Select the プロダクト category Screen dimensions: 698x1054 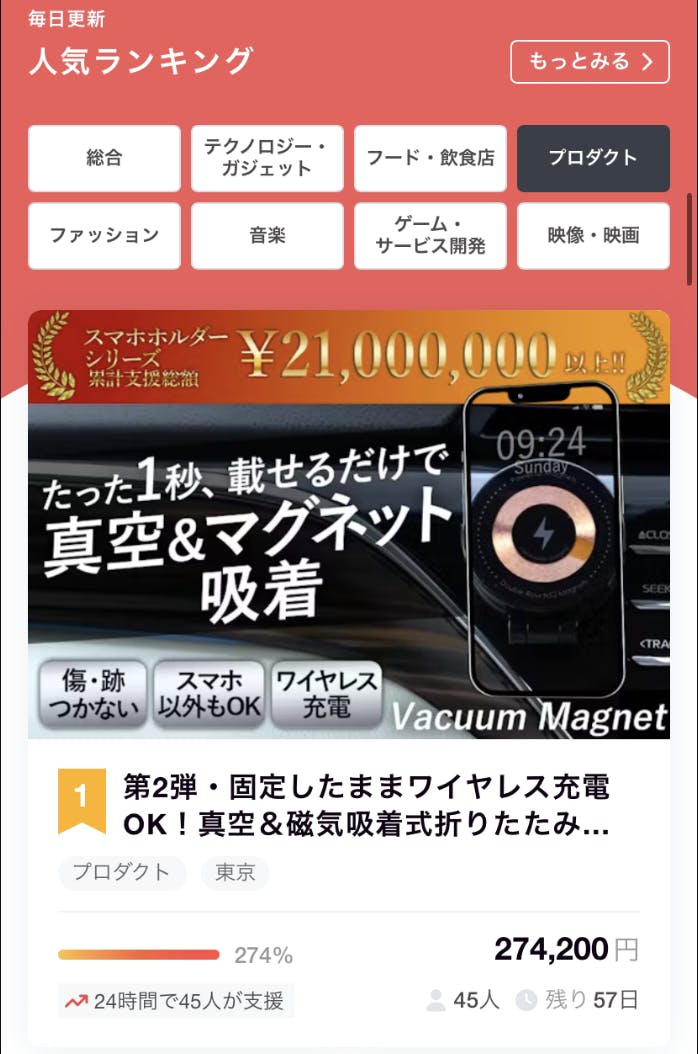click(593, 158)
